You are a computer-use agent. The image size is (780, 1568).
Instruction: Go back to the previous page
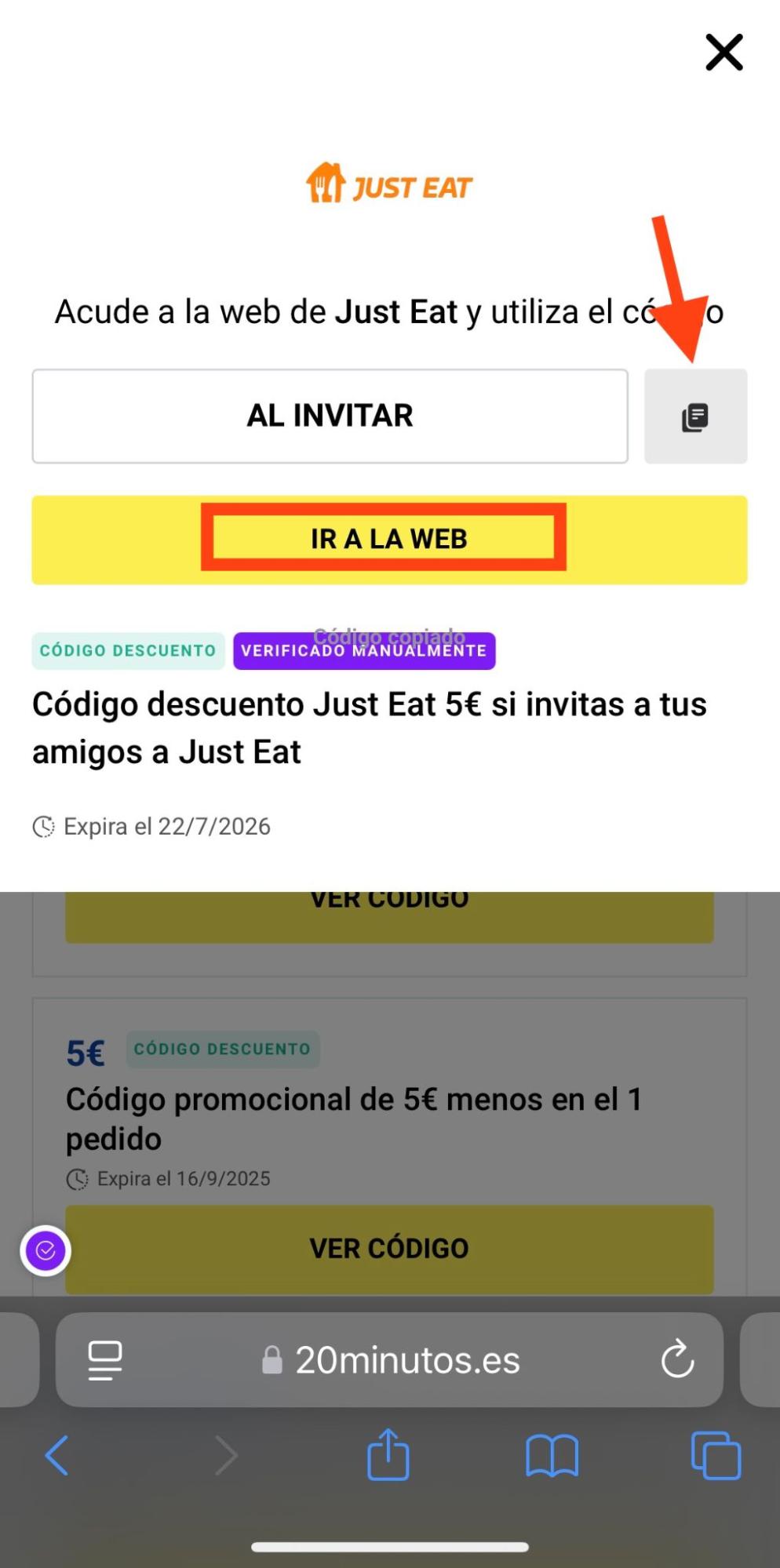56,1456
